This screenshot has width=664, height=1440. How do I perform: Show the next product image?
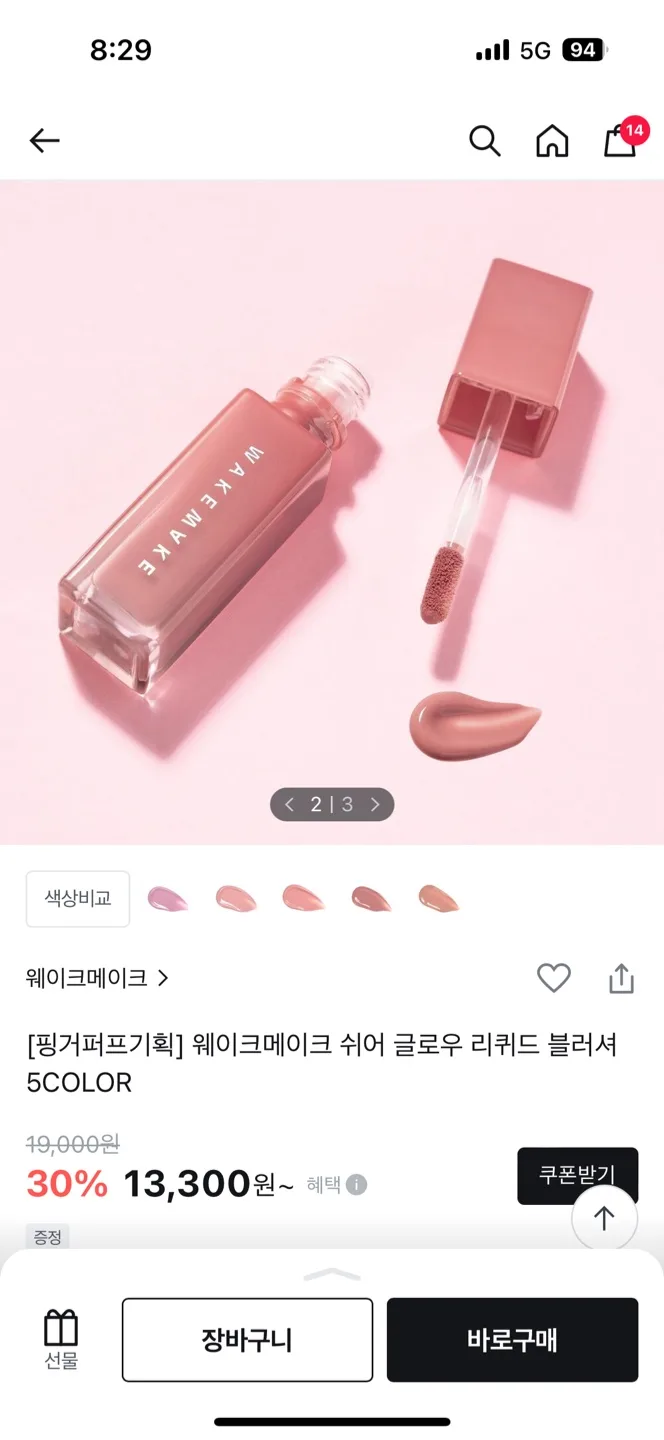tap(375, 804)
